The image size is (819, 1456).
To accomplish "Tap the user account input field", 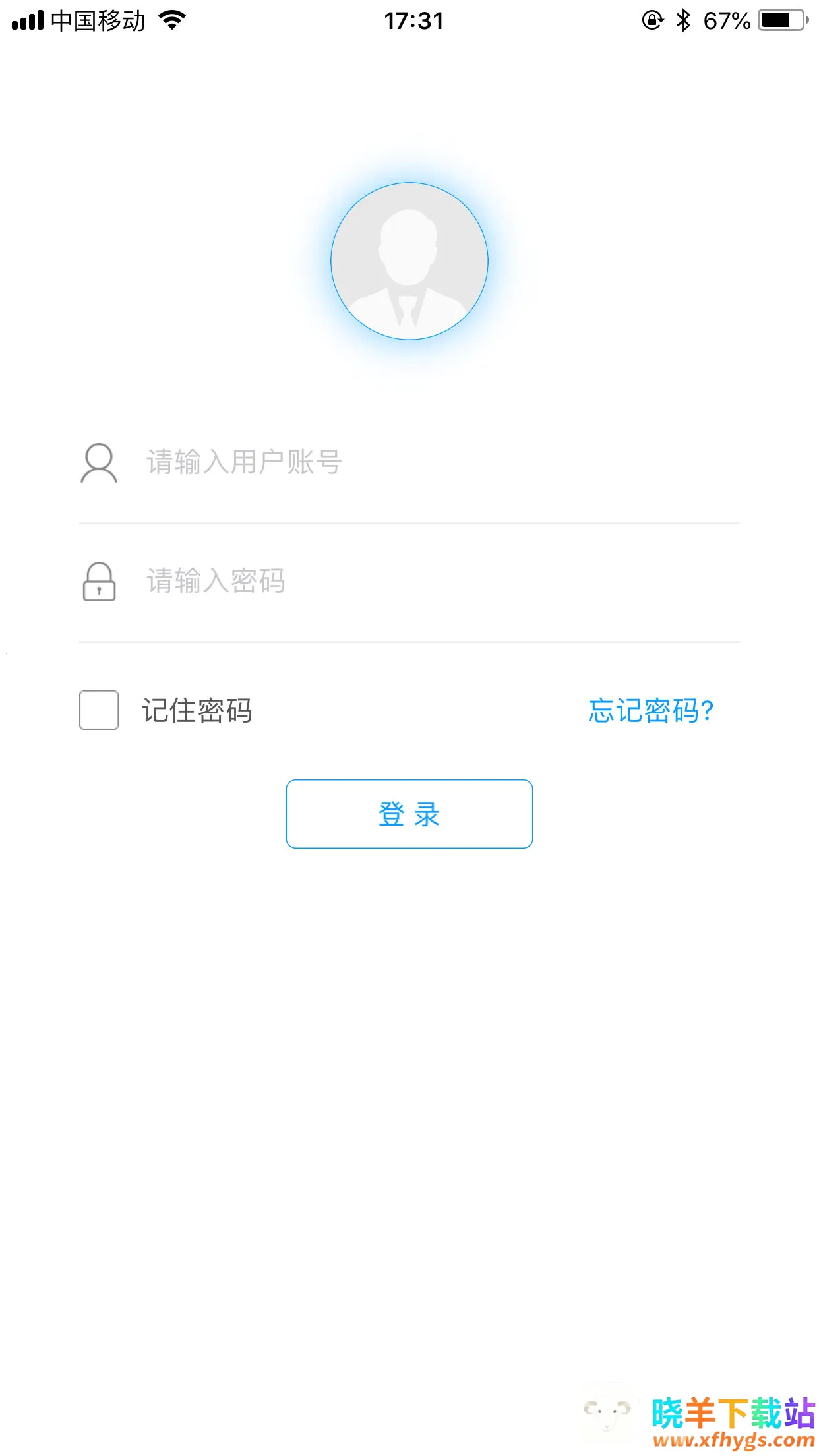I will [435, 462].
